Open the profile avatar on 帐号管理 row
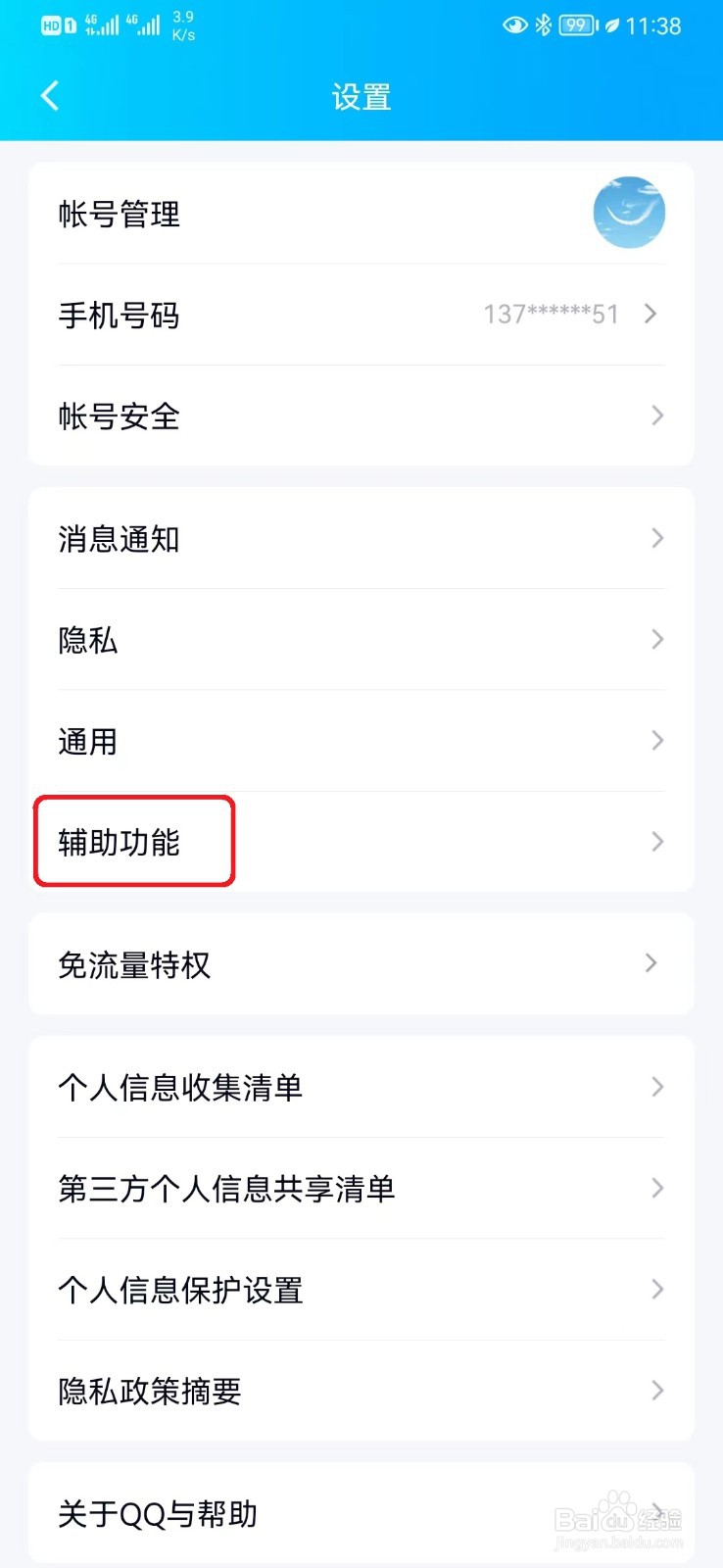 point(629,212)
